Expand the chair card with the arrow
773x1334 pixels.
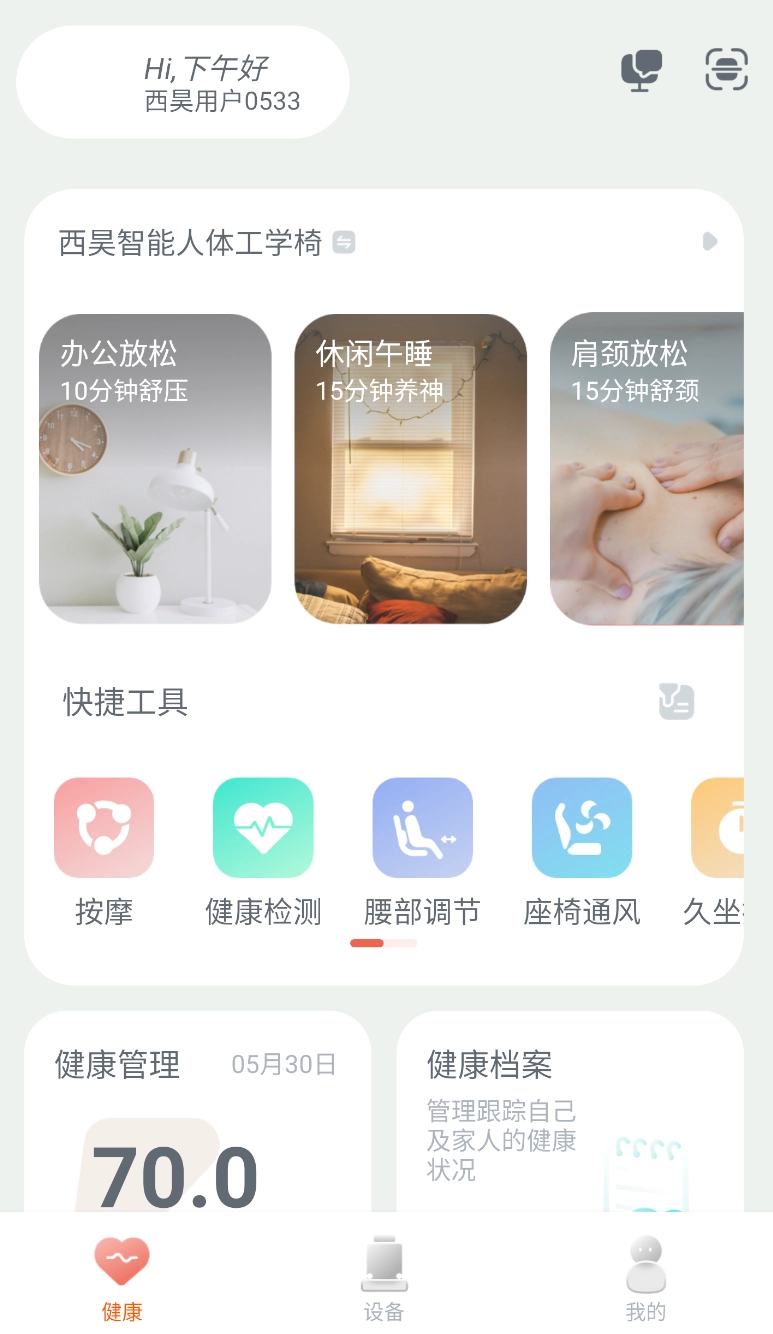[x=710, y=242]
